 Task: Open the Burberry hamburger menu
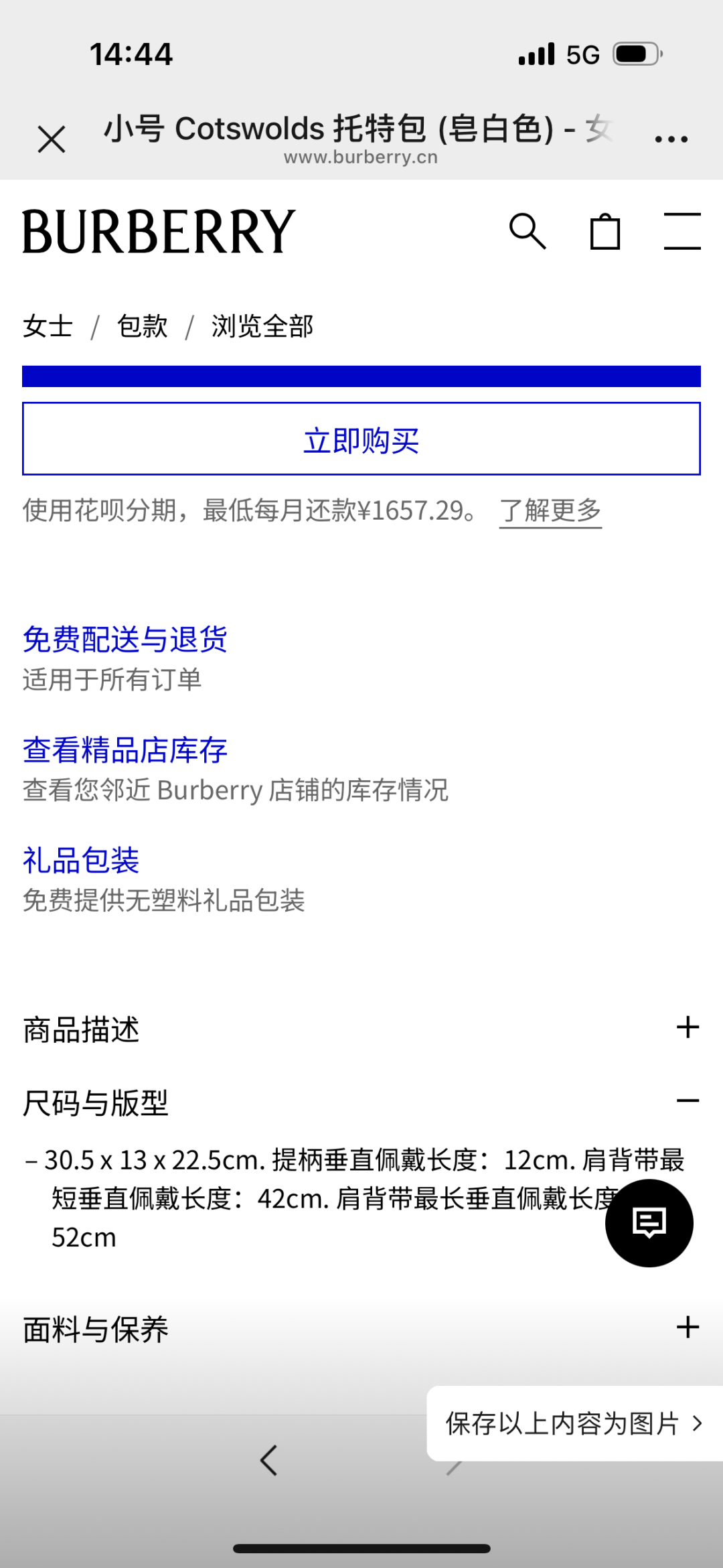click(681, 232)
